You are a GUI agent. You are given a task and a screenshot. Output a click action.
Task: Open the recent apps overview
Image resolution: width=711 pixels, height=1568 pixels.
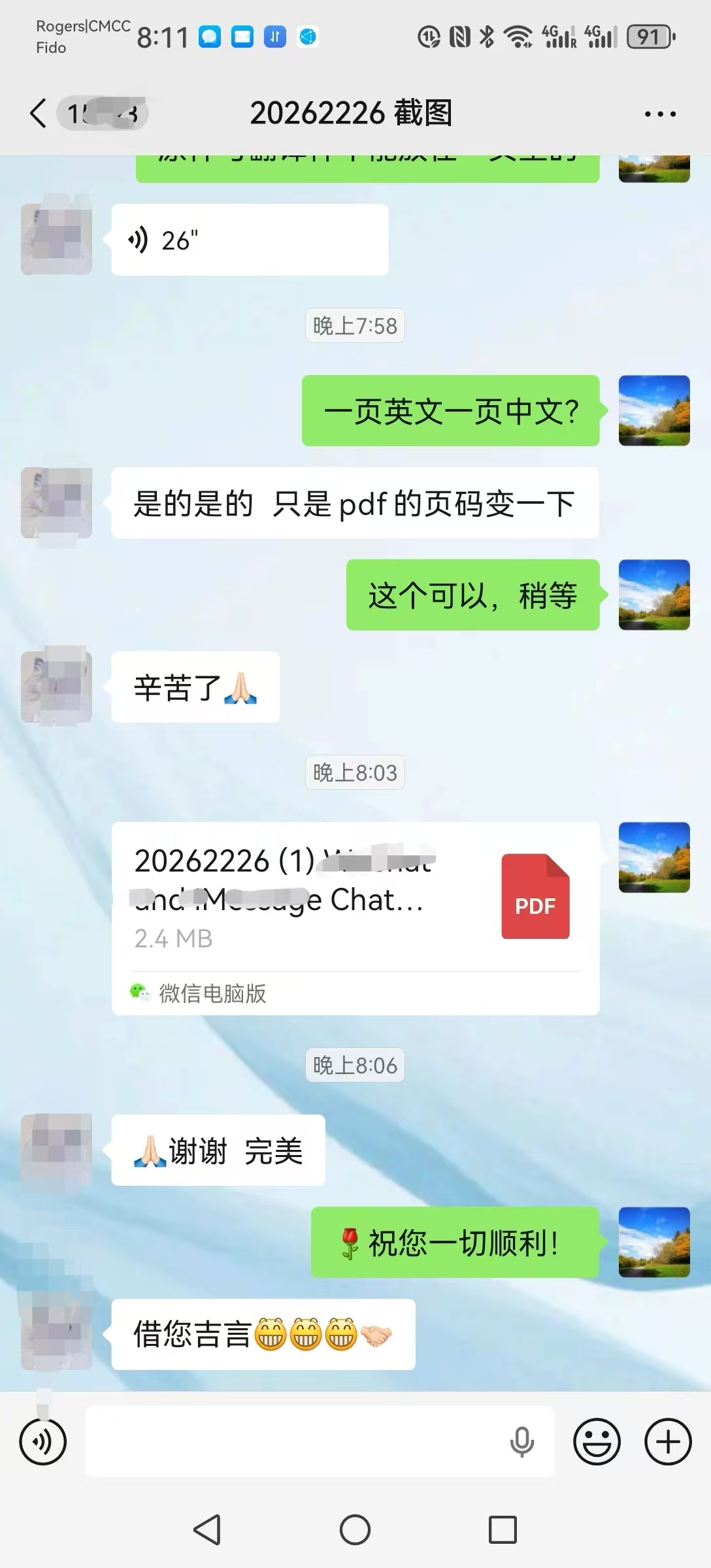click(503, 1530)
